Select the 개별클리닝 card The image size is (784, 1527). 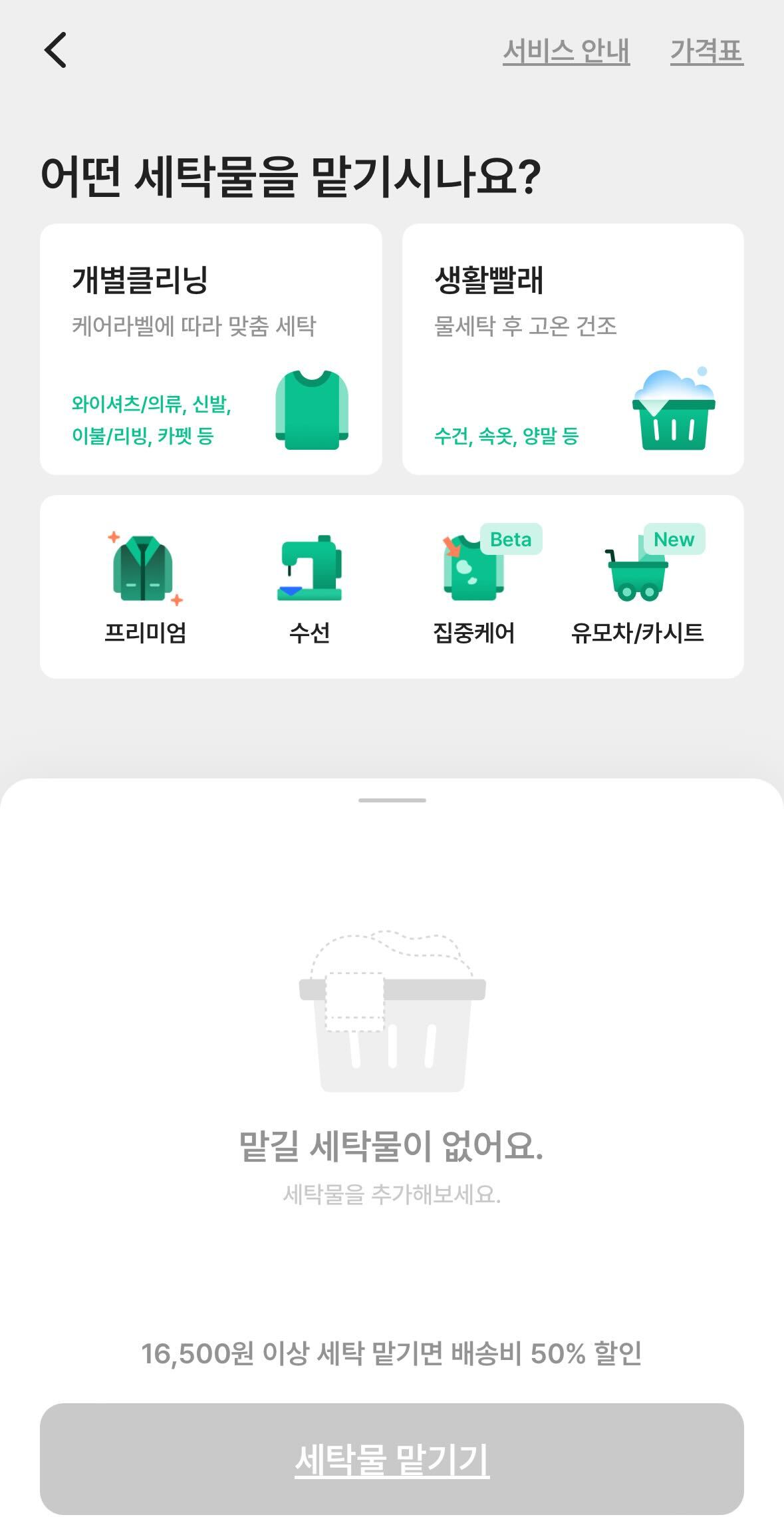coord(211,349)
